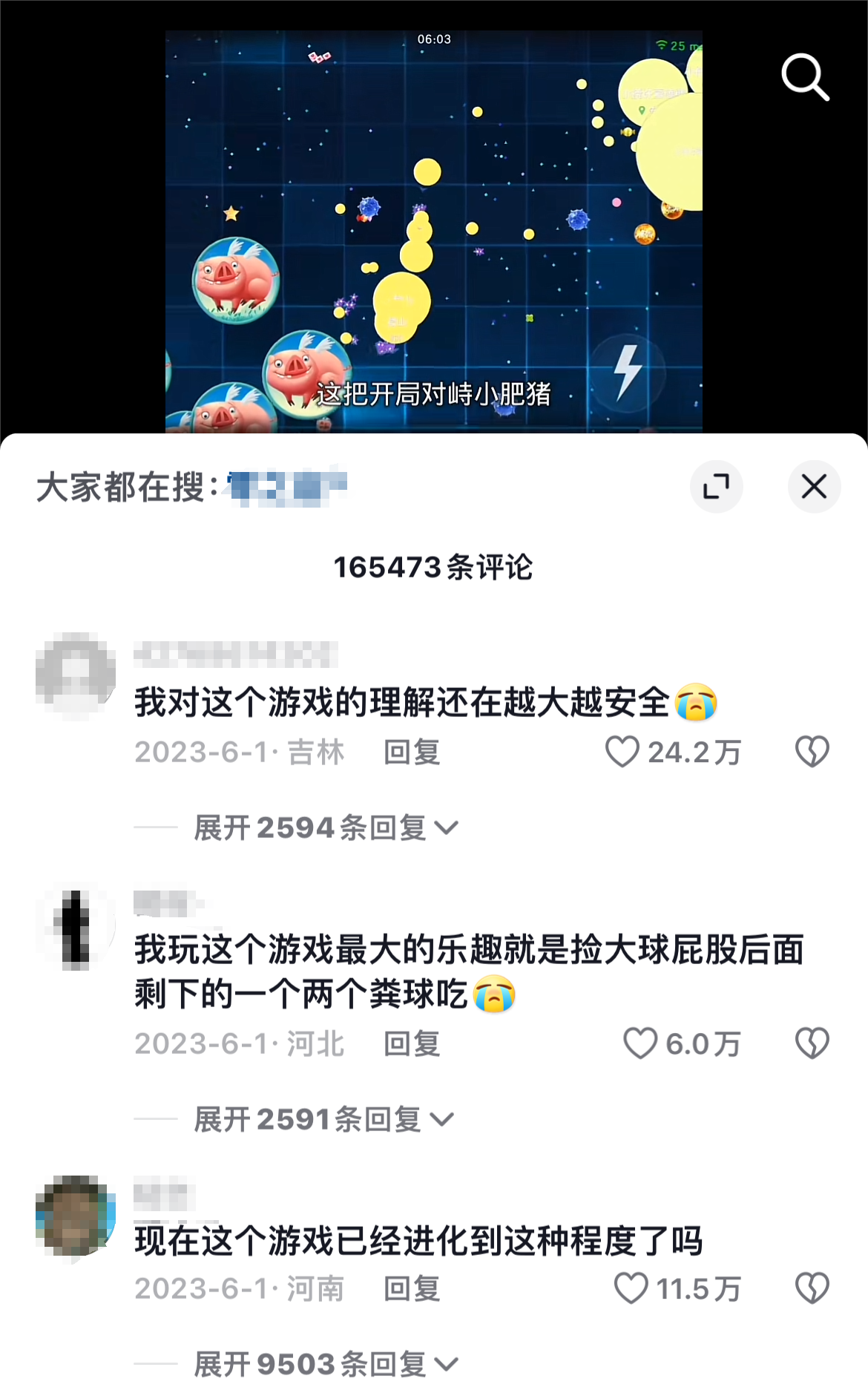
Task: Like the 粪球 comment from 河北
Action: [640, 1043]
